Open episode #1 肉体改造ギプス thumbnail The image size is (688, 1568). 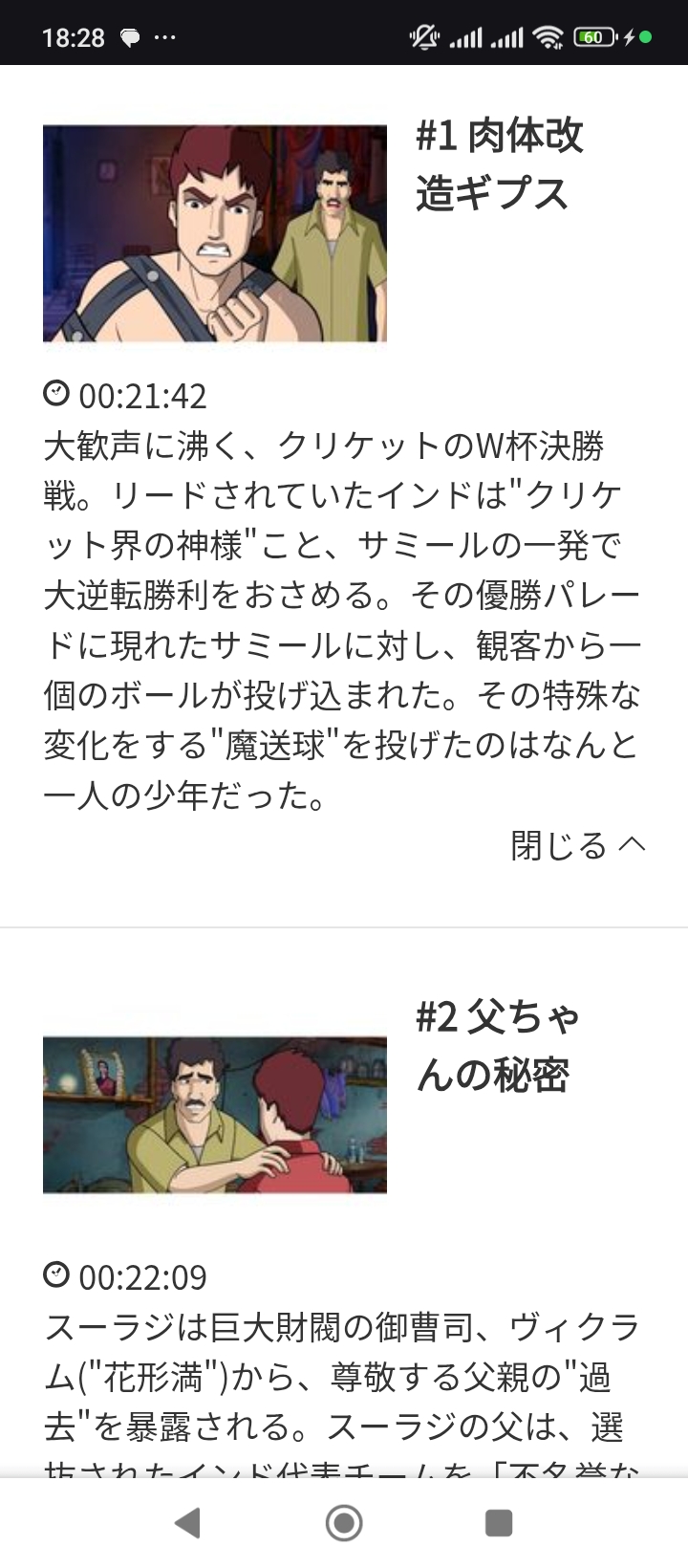tap(215, 233)
